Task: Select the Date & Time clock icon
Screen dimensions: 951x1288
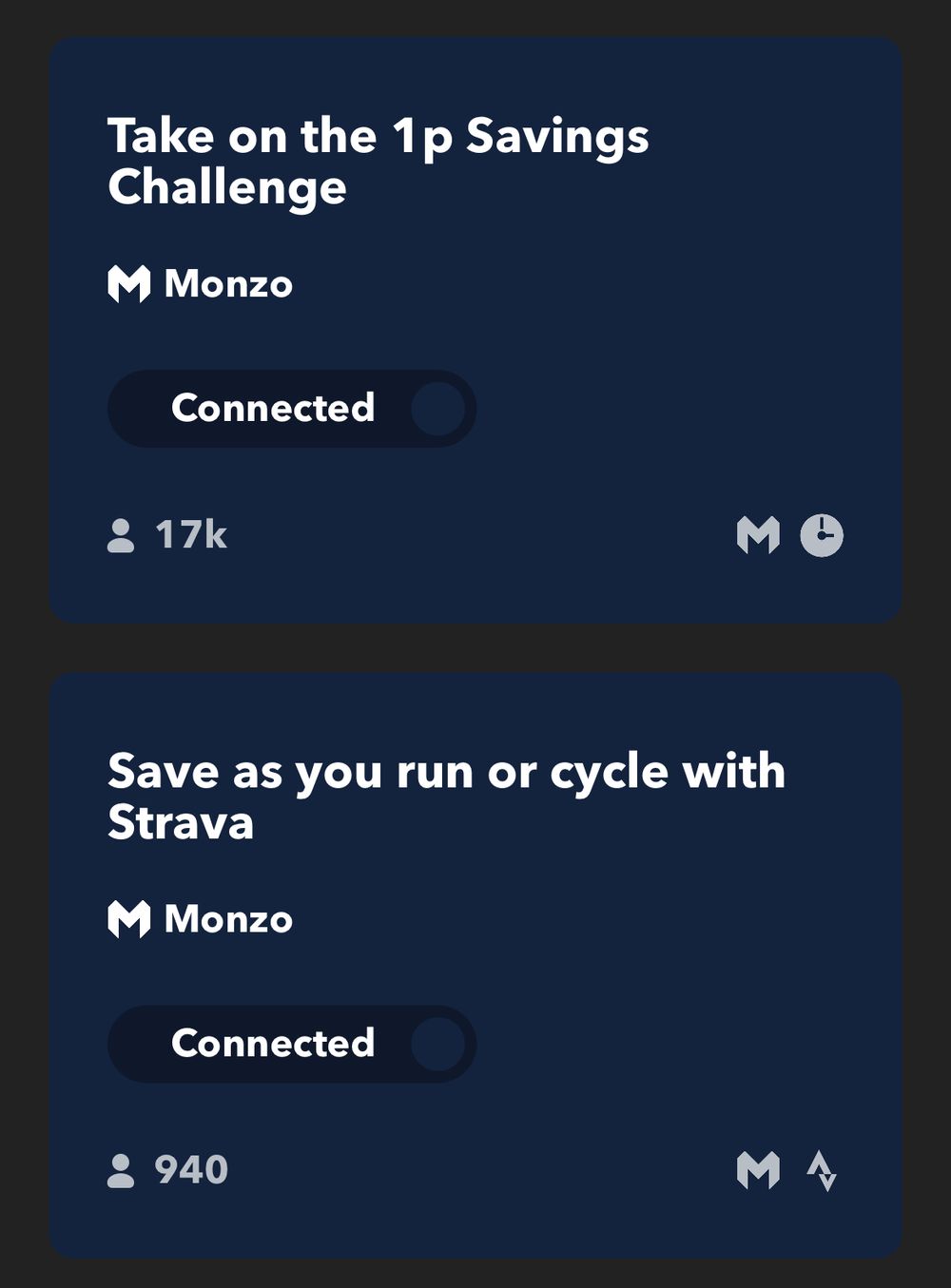Action: coord(822,534)
